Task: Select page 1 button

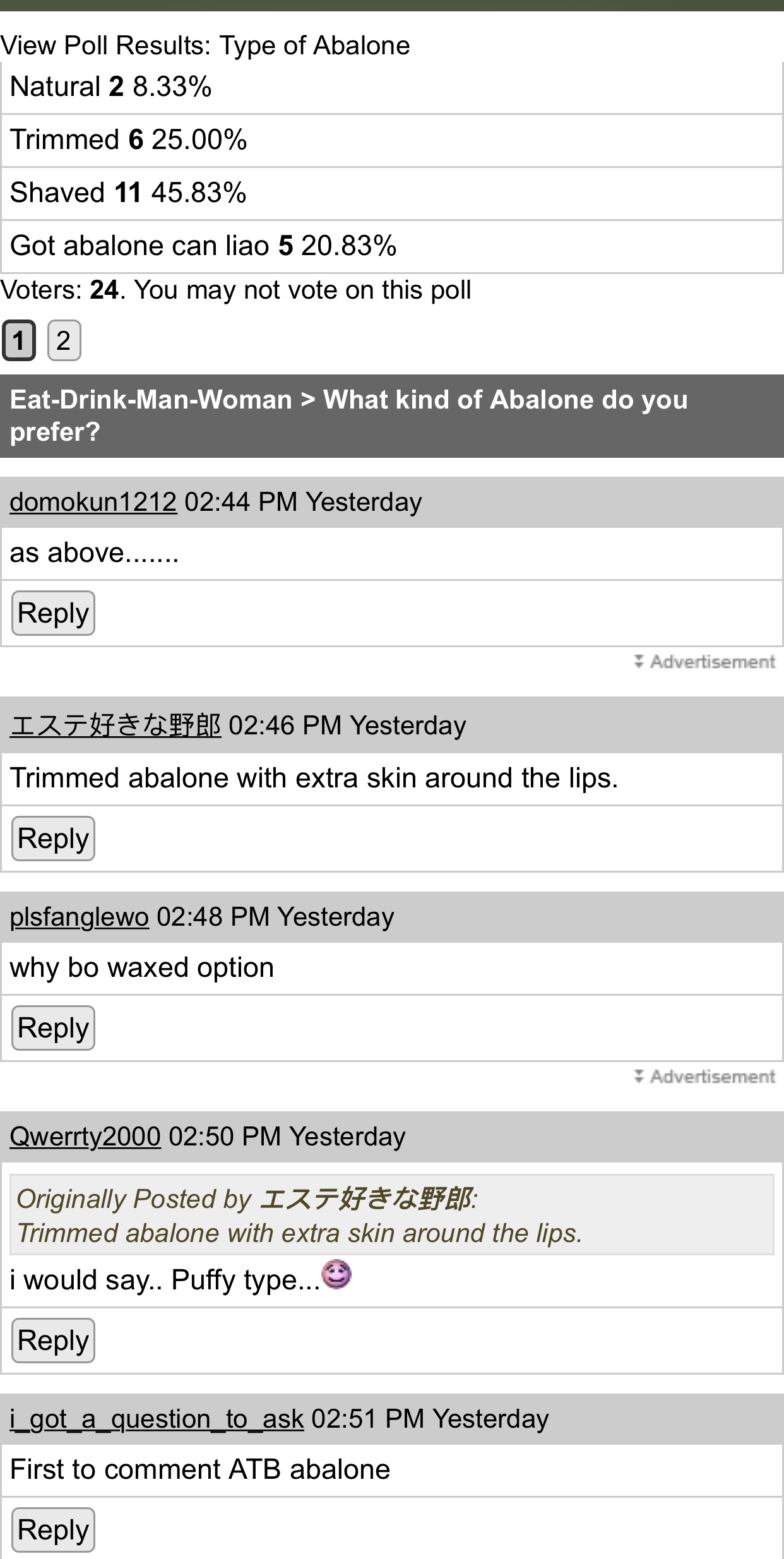Action: point(19,340)
